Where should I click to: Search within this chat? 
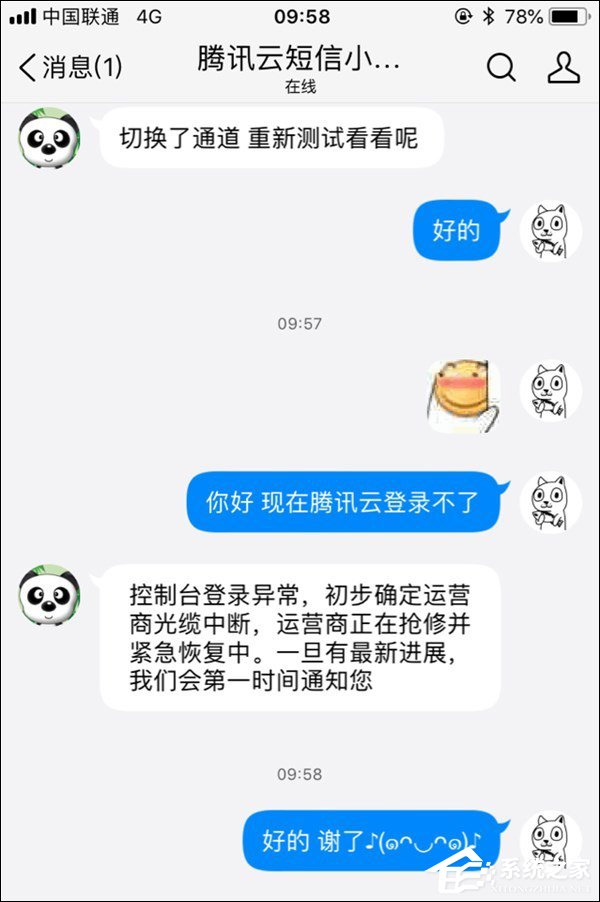pyautogui.click(x=501, y=67)
